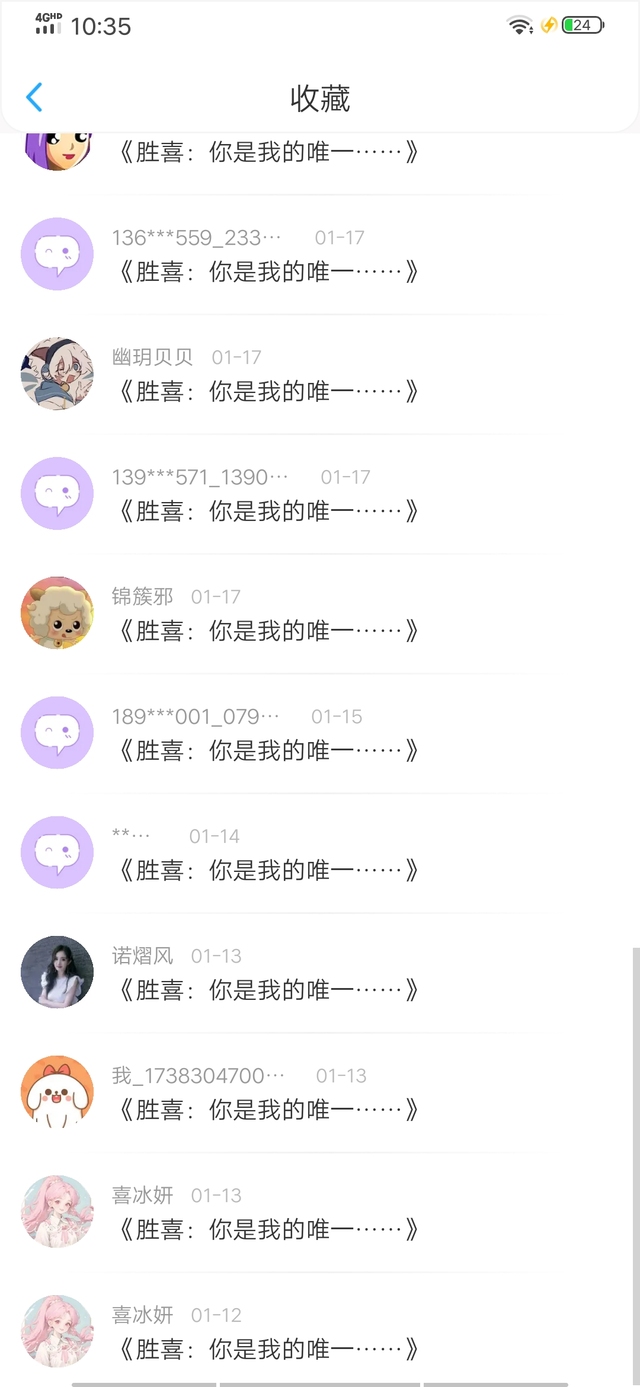Image resolution: width=640 pixels, height=1387 pixels.
Task: Open the favorite from 139***571_1390…
Action: (x=320, y=494)
